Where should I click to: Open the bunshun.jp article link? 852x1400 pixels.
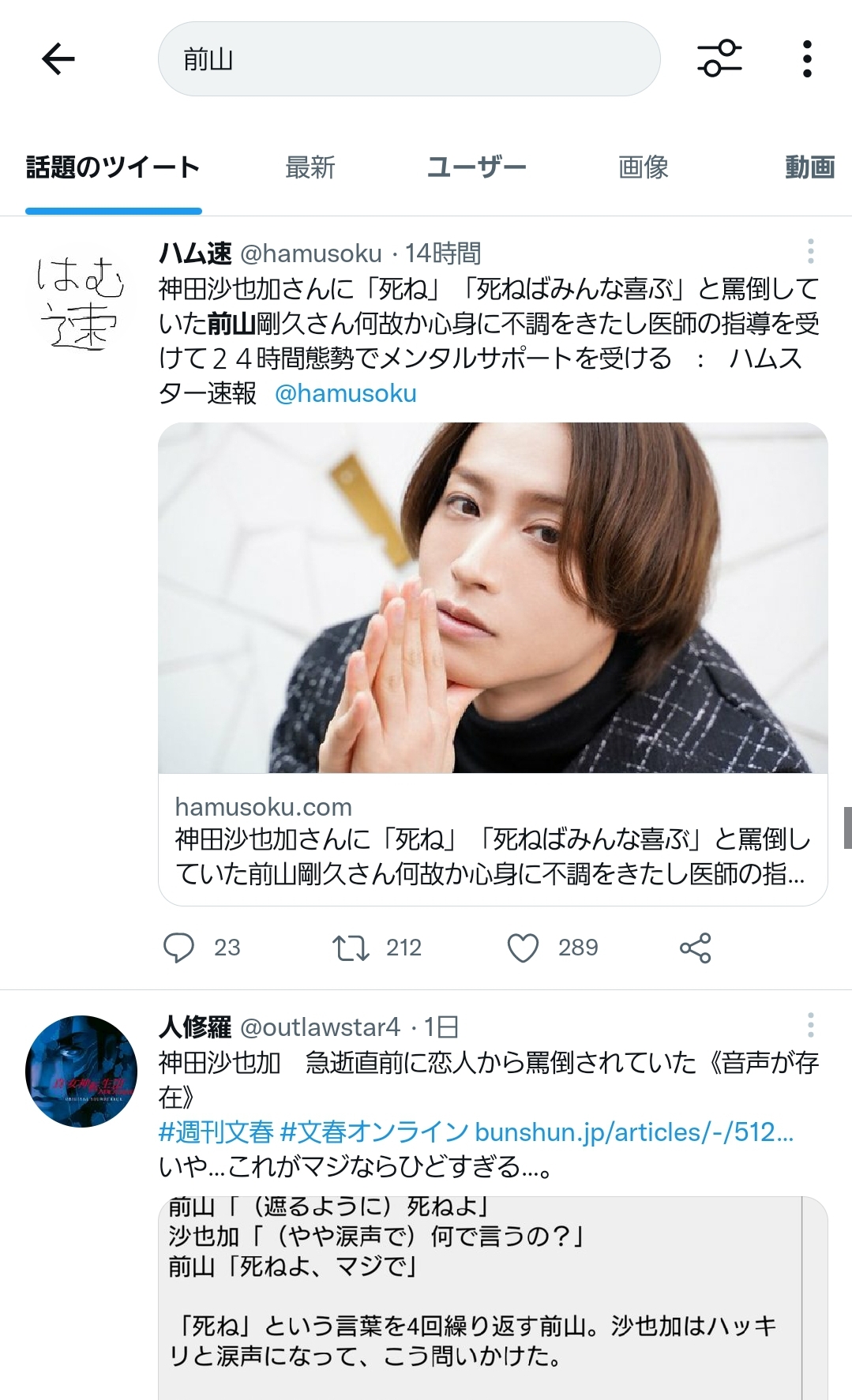click(x=633, y=1132)
